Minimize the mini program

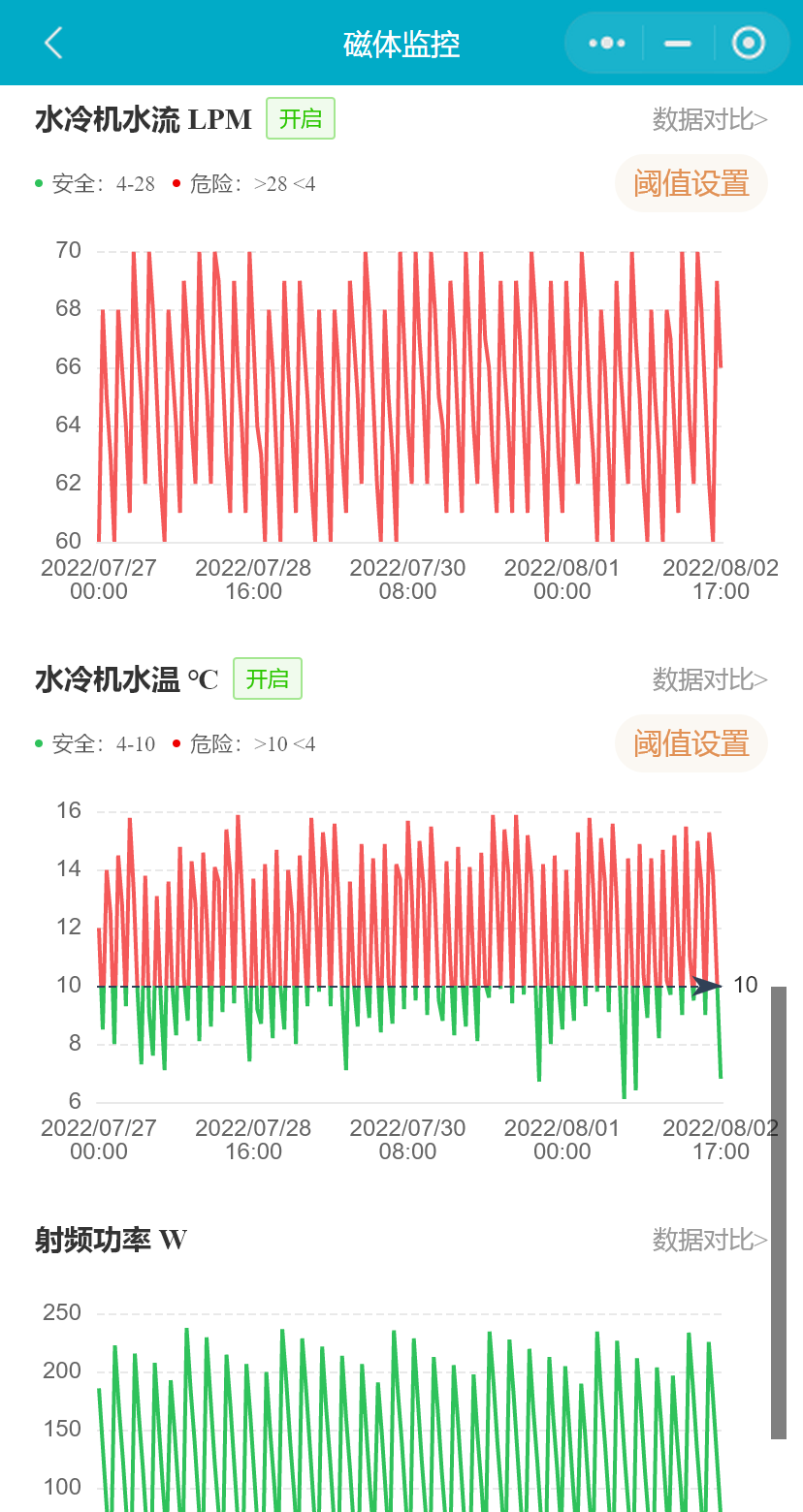(x=678, y=44)
